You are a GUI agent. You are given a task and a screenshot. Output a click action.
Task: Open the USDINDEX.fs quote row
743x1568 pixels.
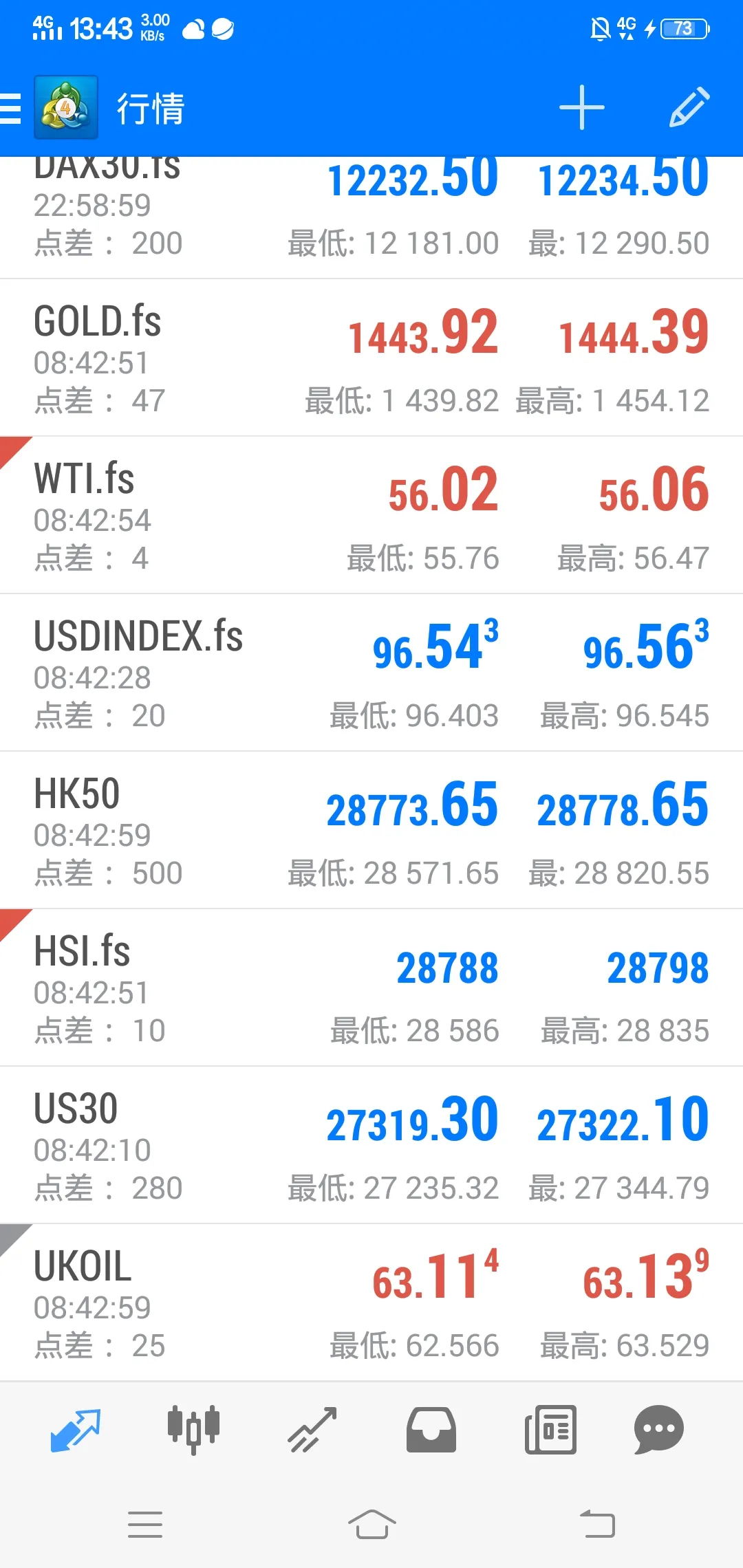pos(371,673)
